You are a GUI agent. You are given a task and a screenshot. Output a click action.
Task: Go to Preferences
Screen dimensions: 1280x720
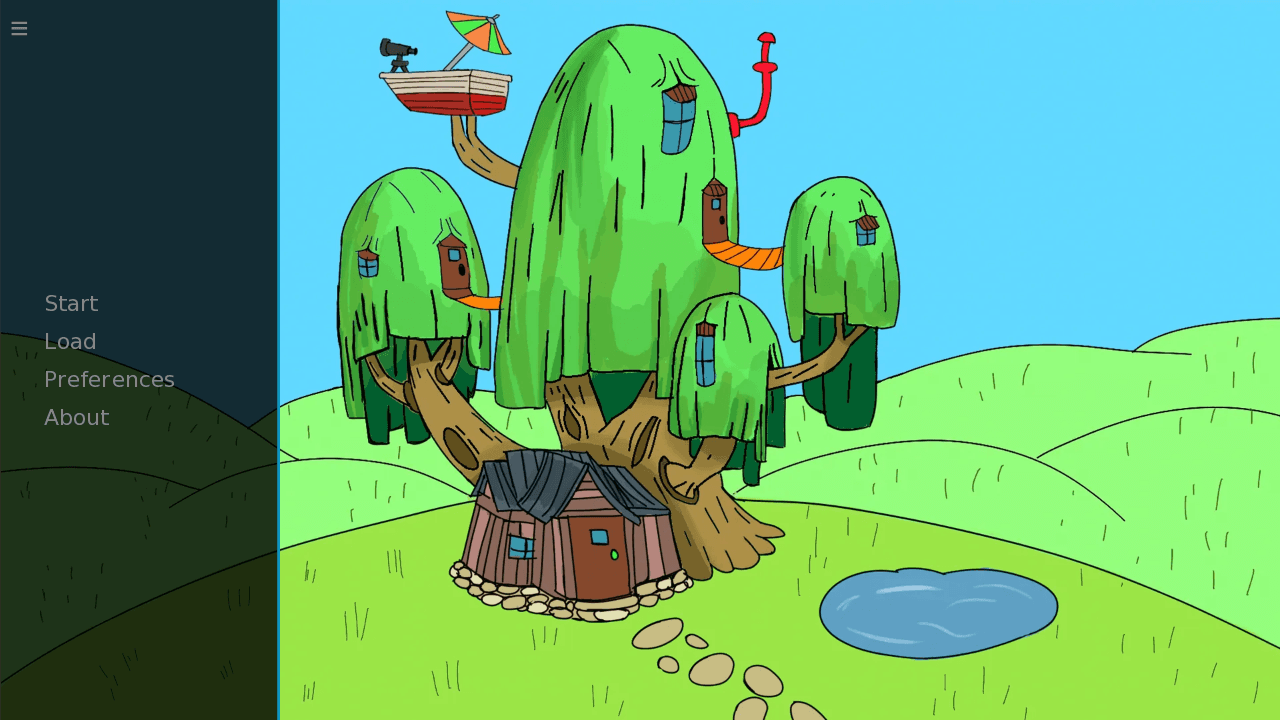pyautogui.click(x=109, y=380)
